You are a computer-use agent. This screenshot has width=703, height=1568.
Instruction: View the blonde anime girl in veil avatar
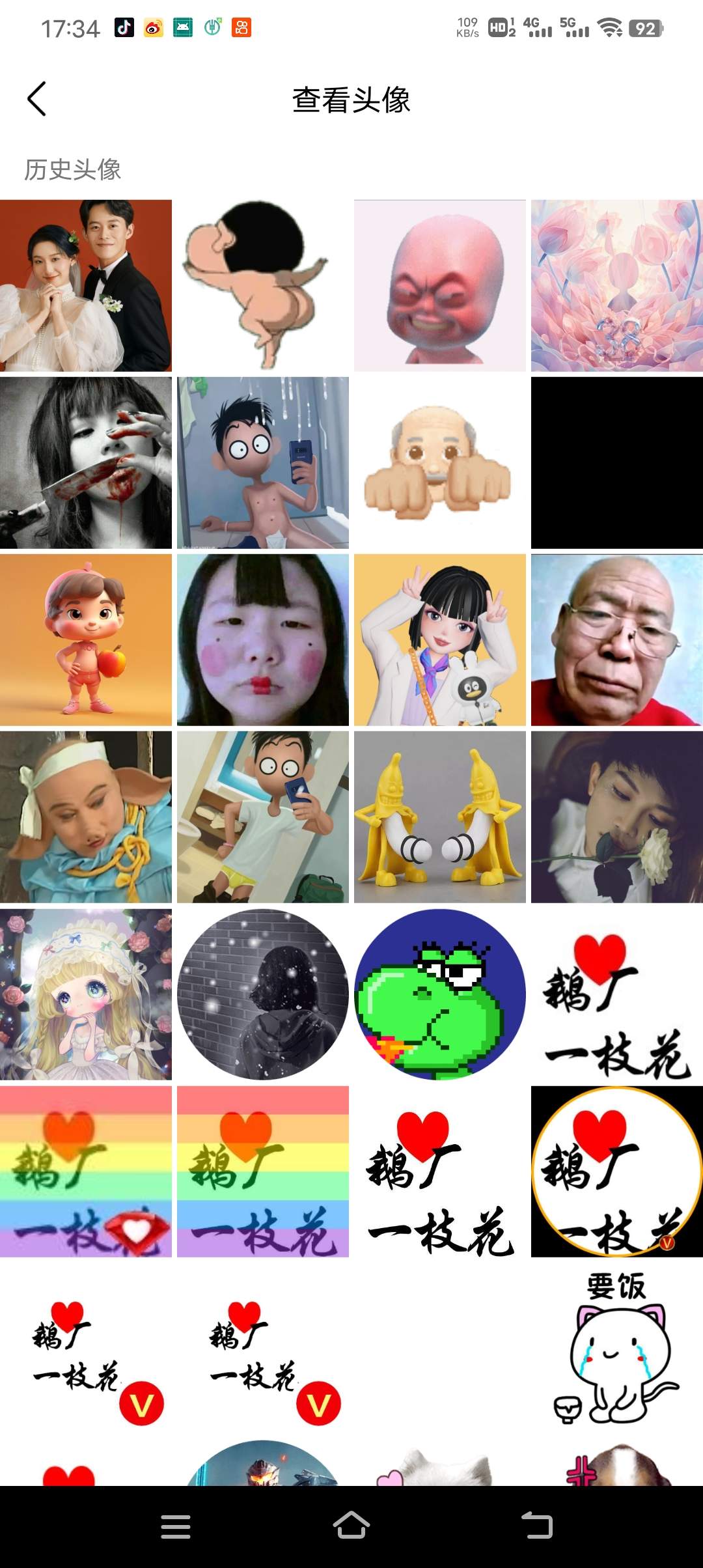[86, 994]
